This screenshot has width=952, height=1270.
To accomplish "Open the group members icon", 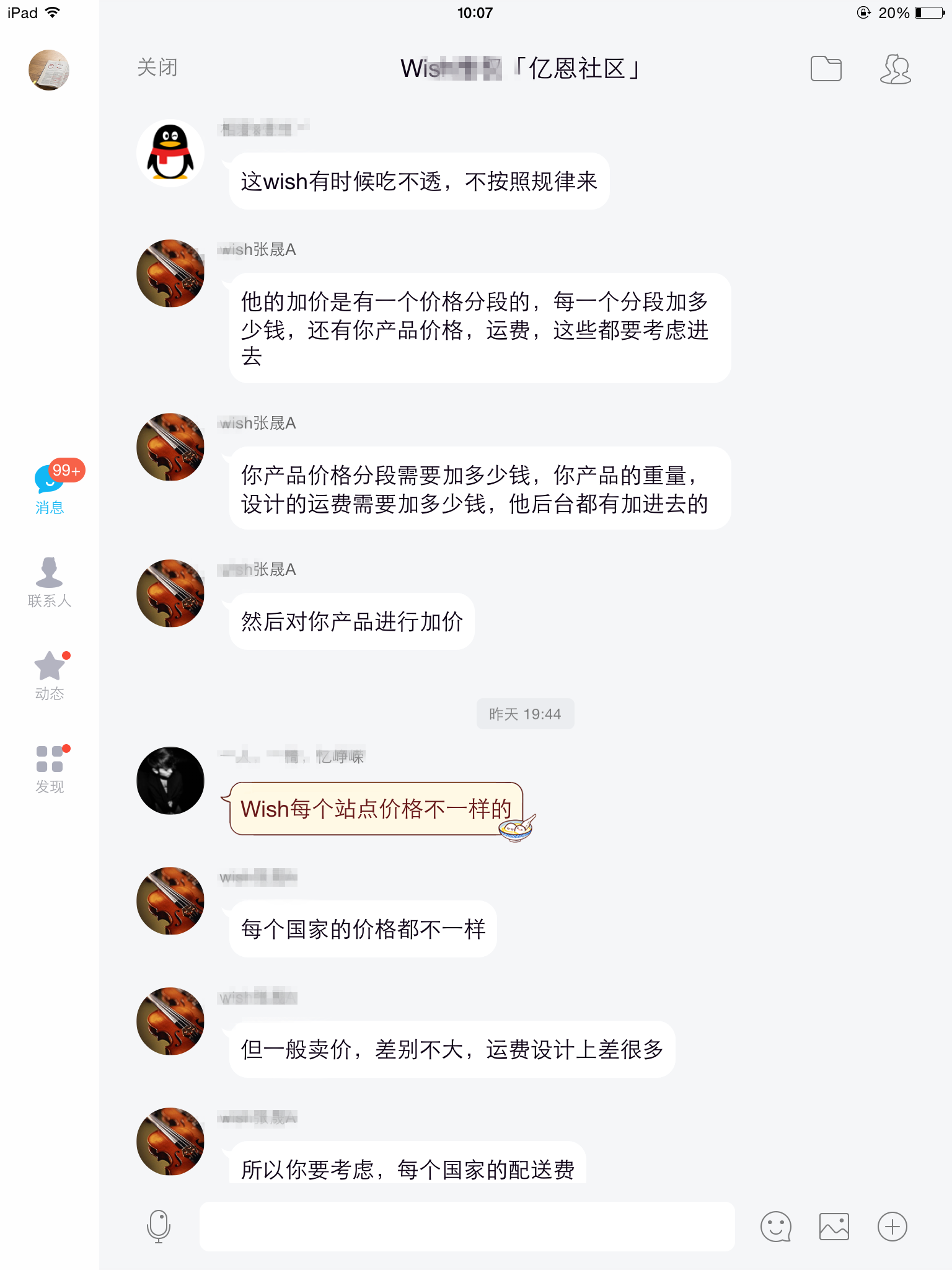I will click(x=895, y=68).
